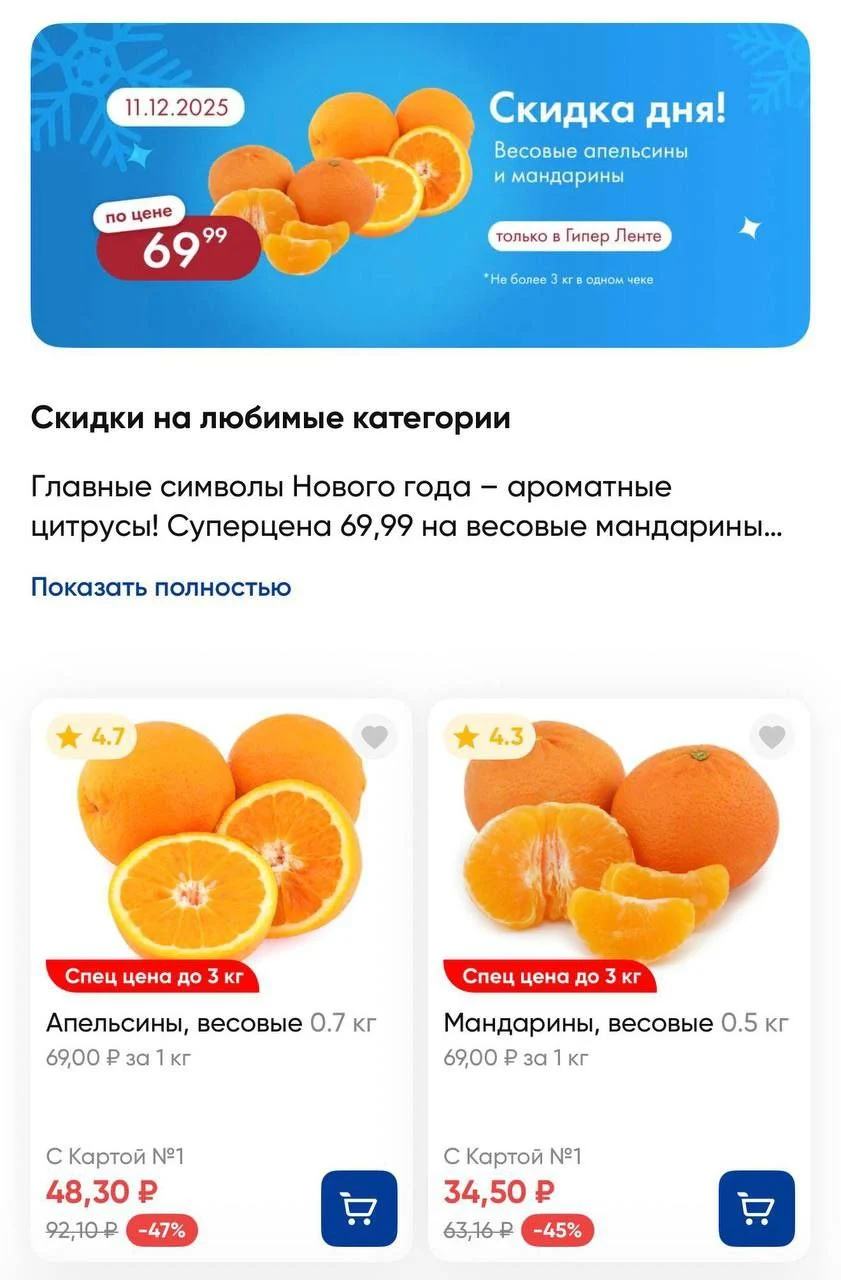Add Мандарины, весовые to favorites

[x=772, y=738]
